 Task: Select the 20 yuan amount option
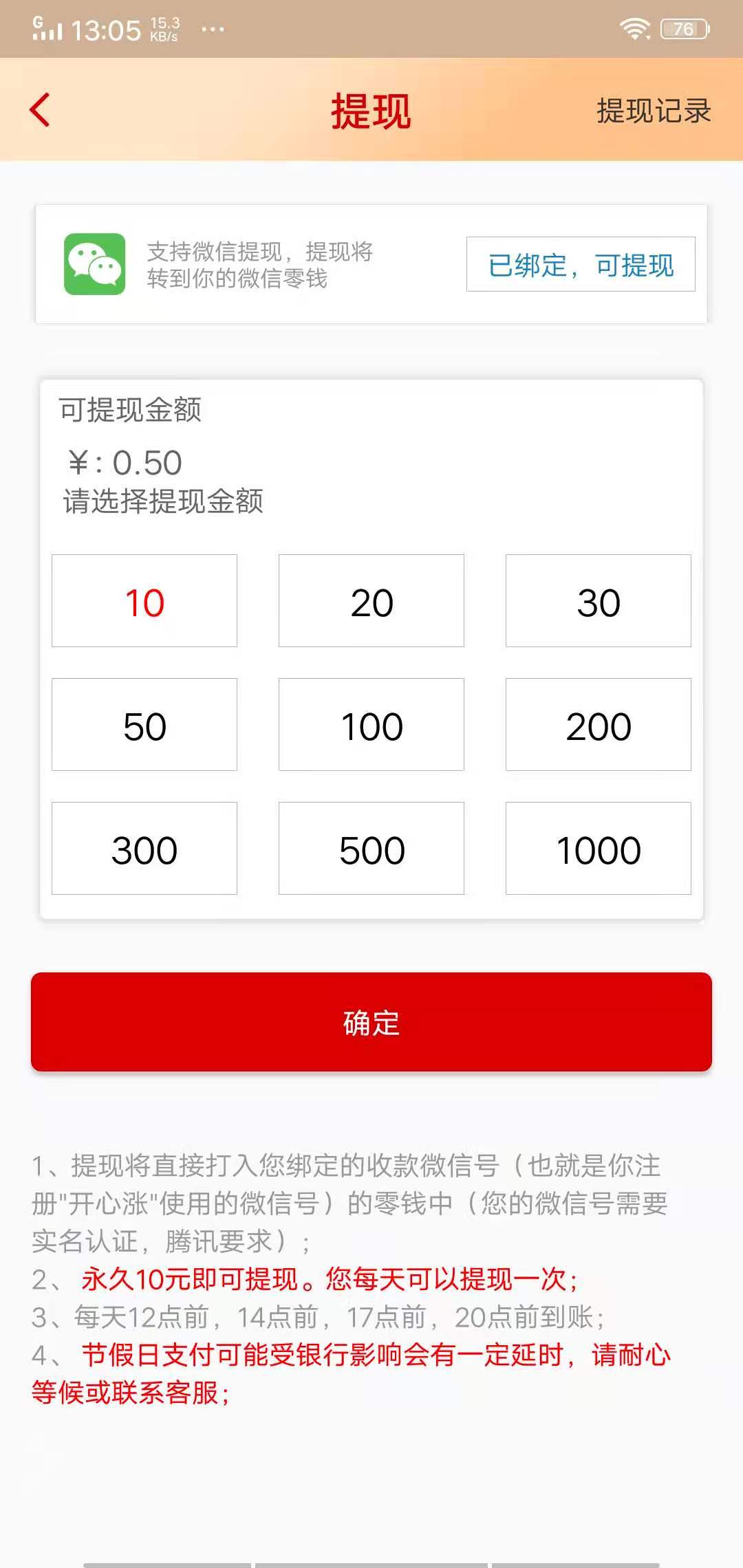(x=371, y=600)
